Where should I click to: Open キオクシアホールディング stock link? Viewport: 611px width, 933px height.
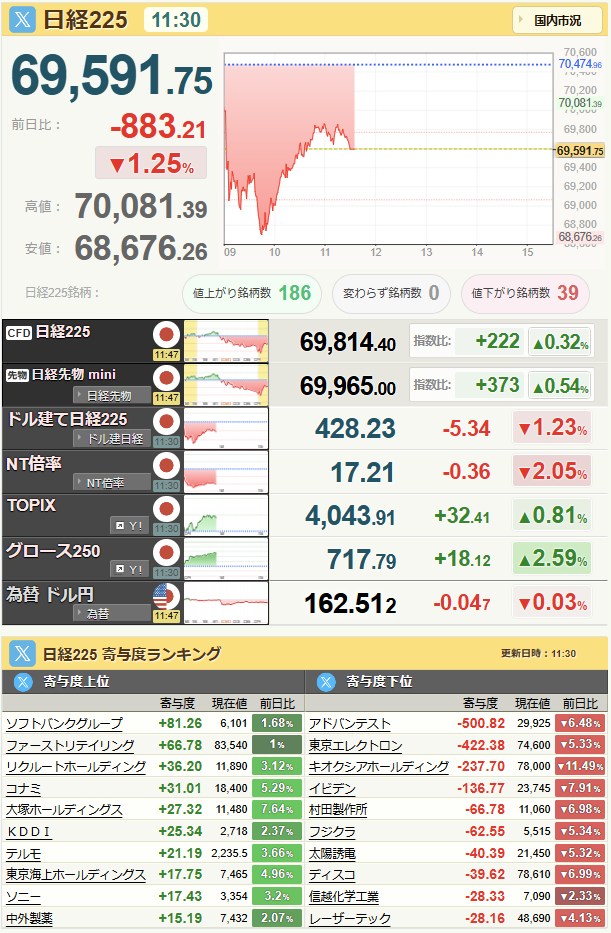(379, 766)
